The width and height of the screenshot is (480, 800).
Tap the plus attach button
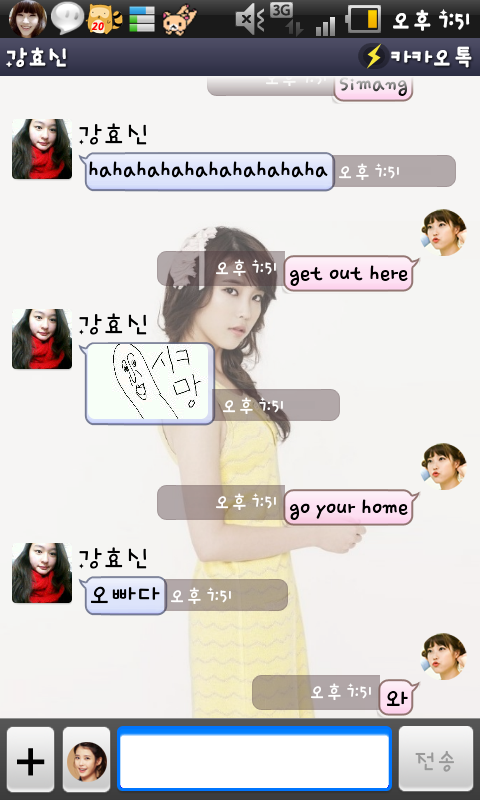click(x=30, y=759)
